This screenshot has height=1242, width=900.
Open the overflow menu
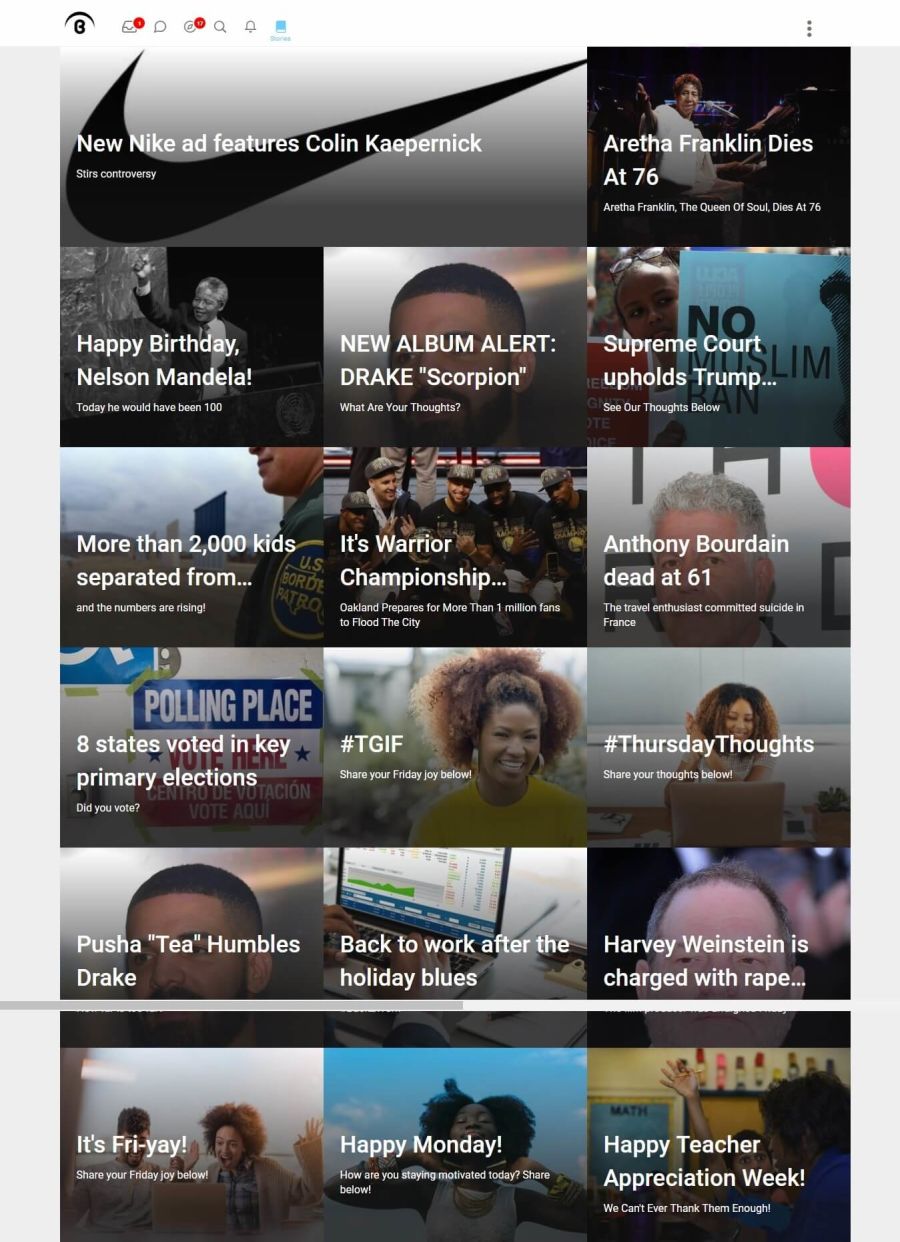click(809, 28)
